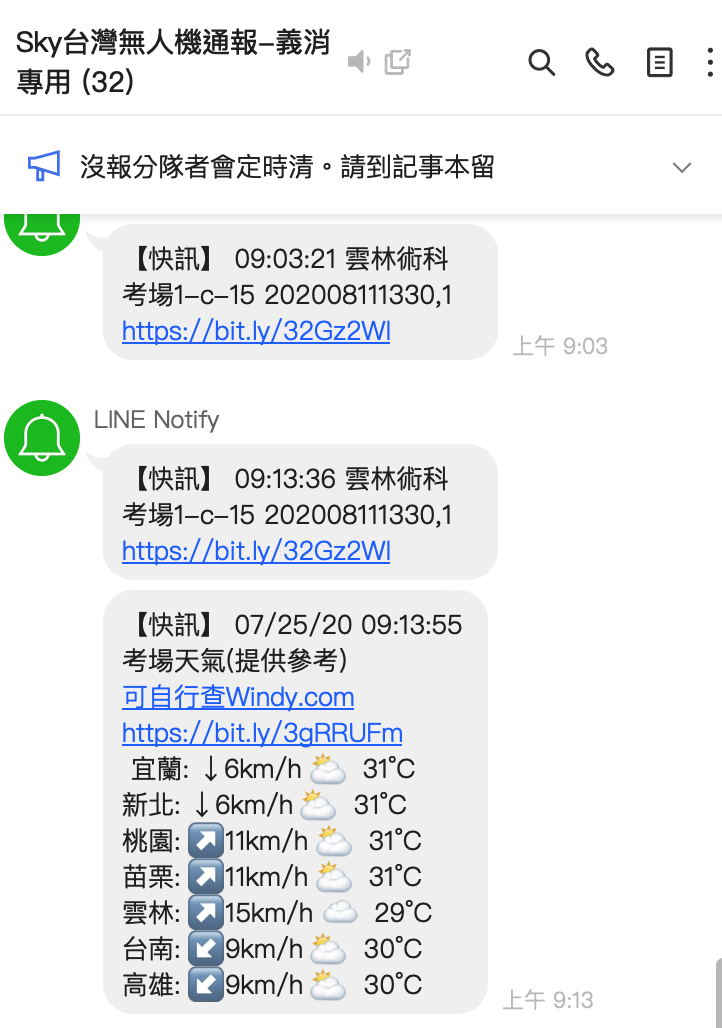Open bit.ly link in the 09:13:36 message
Image resolution: width=722 pixels, height=1028 pixels.
coord(256,551)
